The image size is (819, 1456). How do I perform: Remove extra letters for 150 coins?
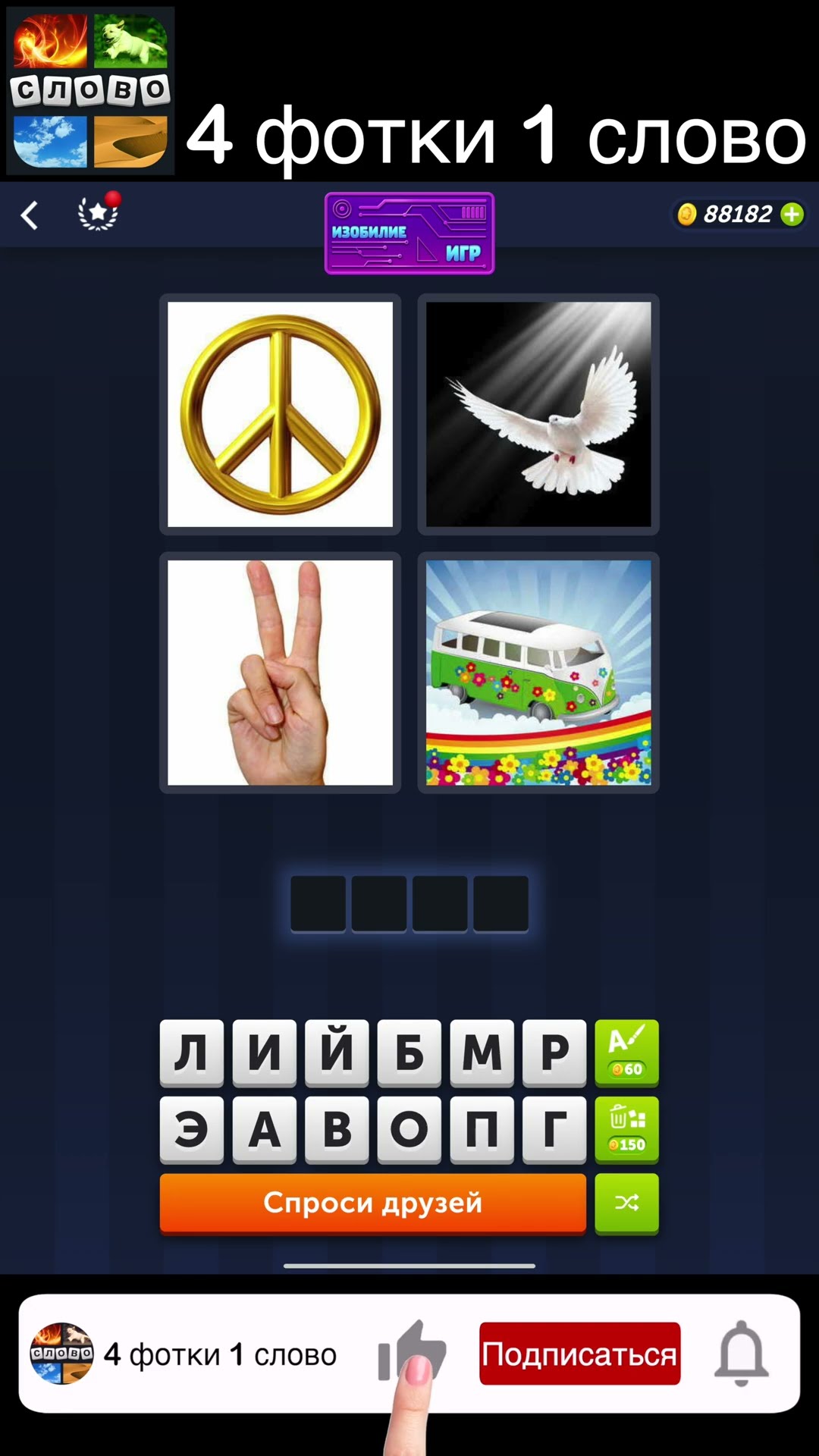(626, 1129)
